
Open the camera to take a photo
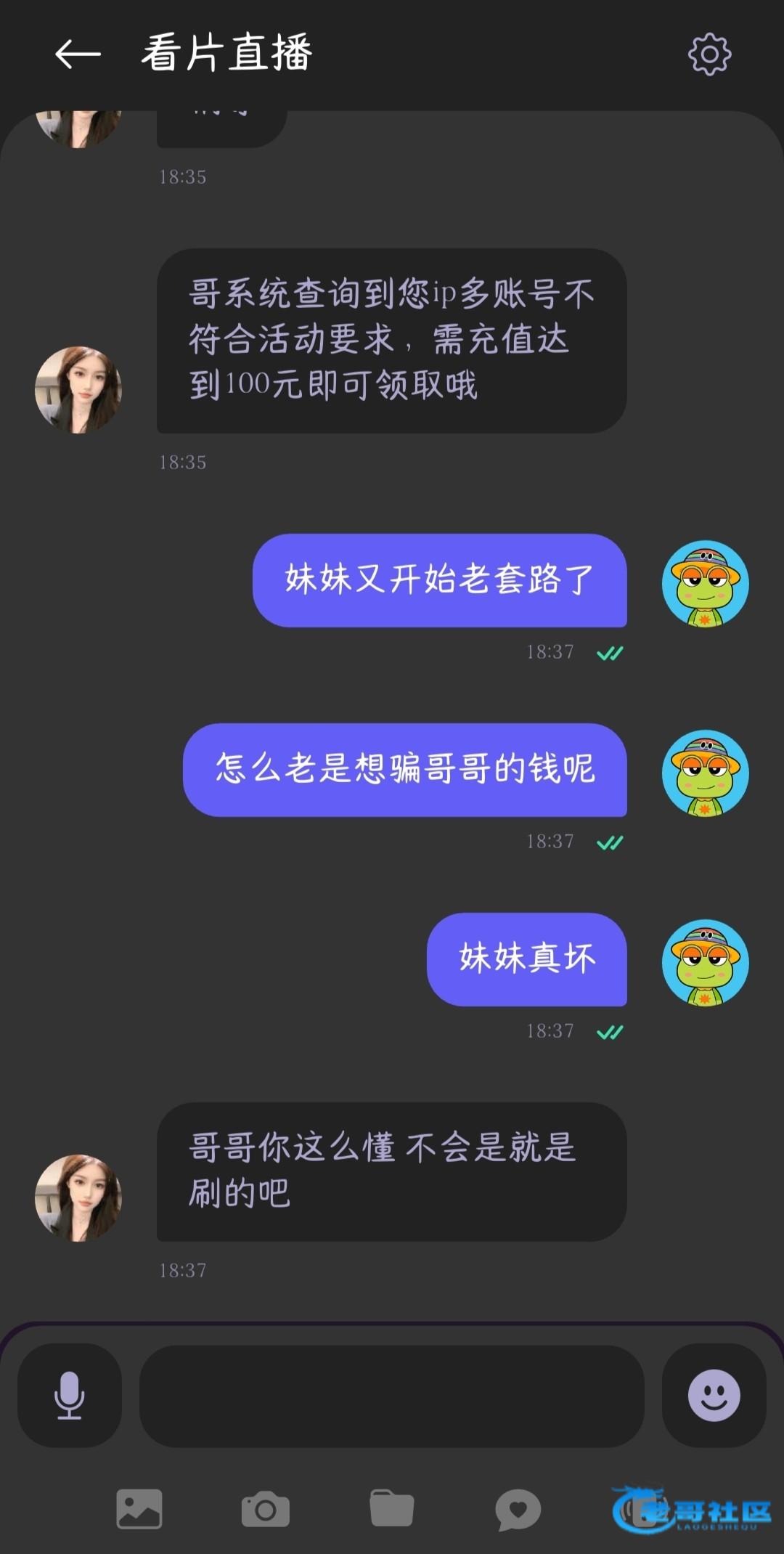[x=265, y=1509]
